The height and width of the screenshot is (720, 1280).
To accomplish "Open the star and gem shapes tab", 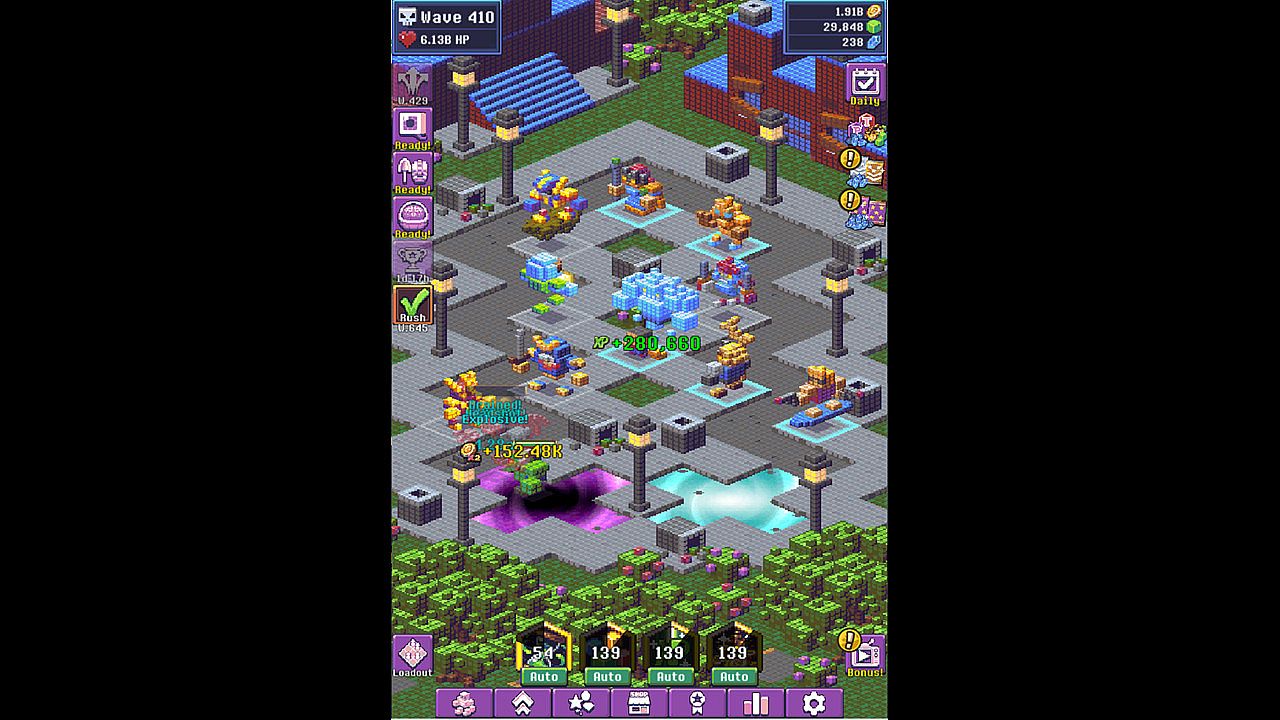I will tap(581, 704).
